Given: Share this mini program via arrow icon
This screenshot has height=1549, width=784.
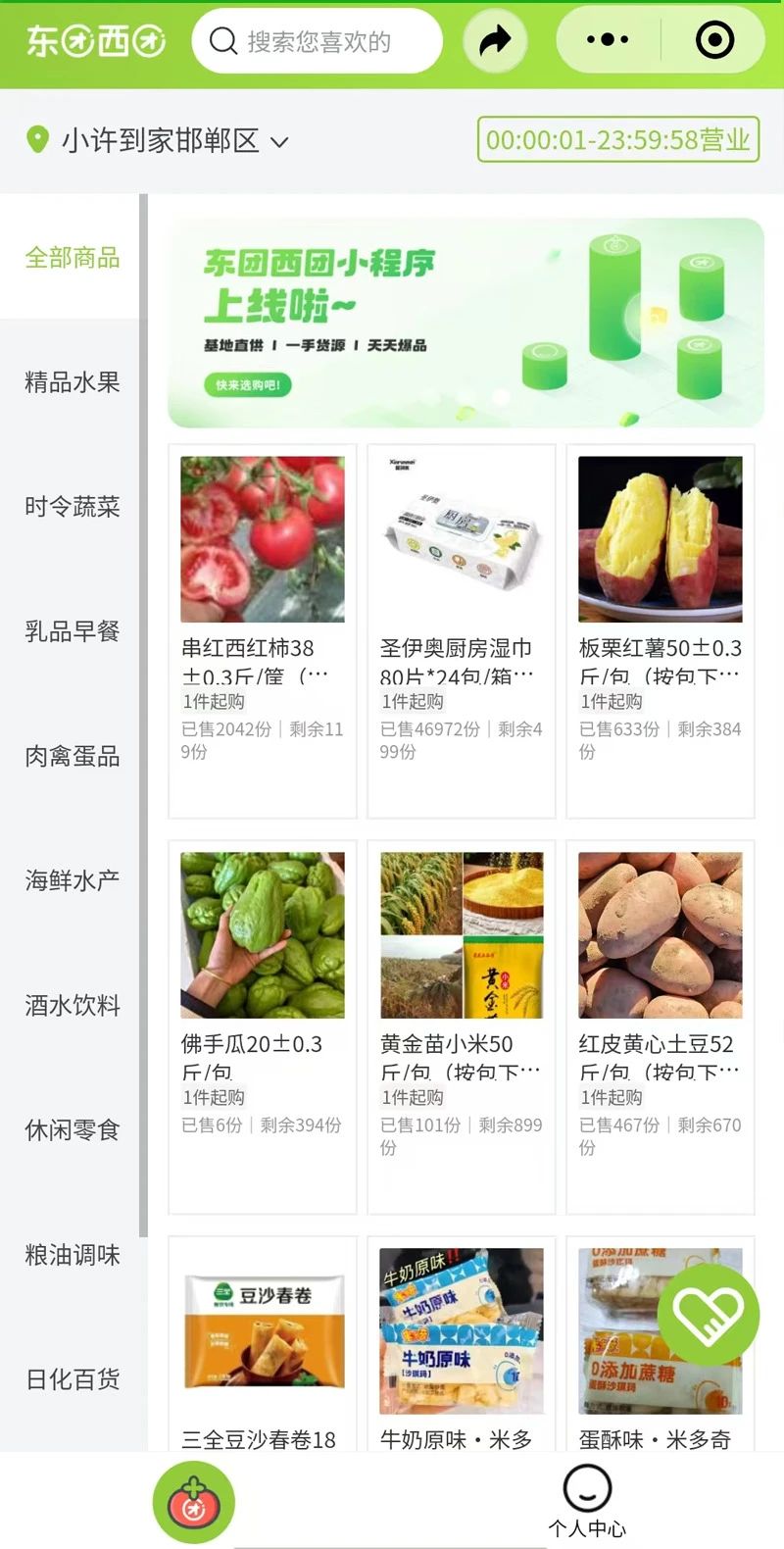Looking at the screenshot, I should 495,40.
